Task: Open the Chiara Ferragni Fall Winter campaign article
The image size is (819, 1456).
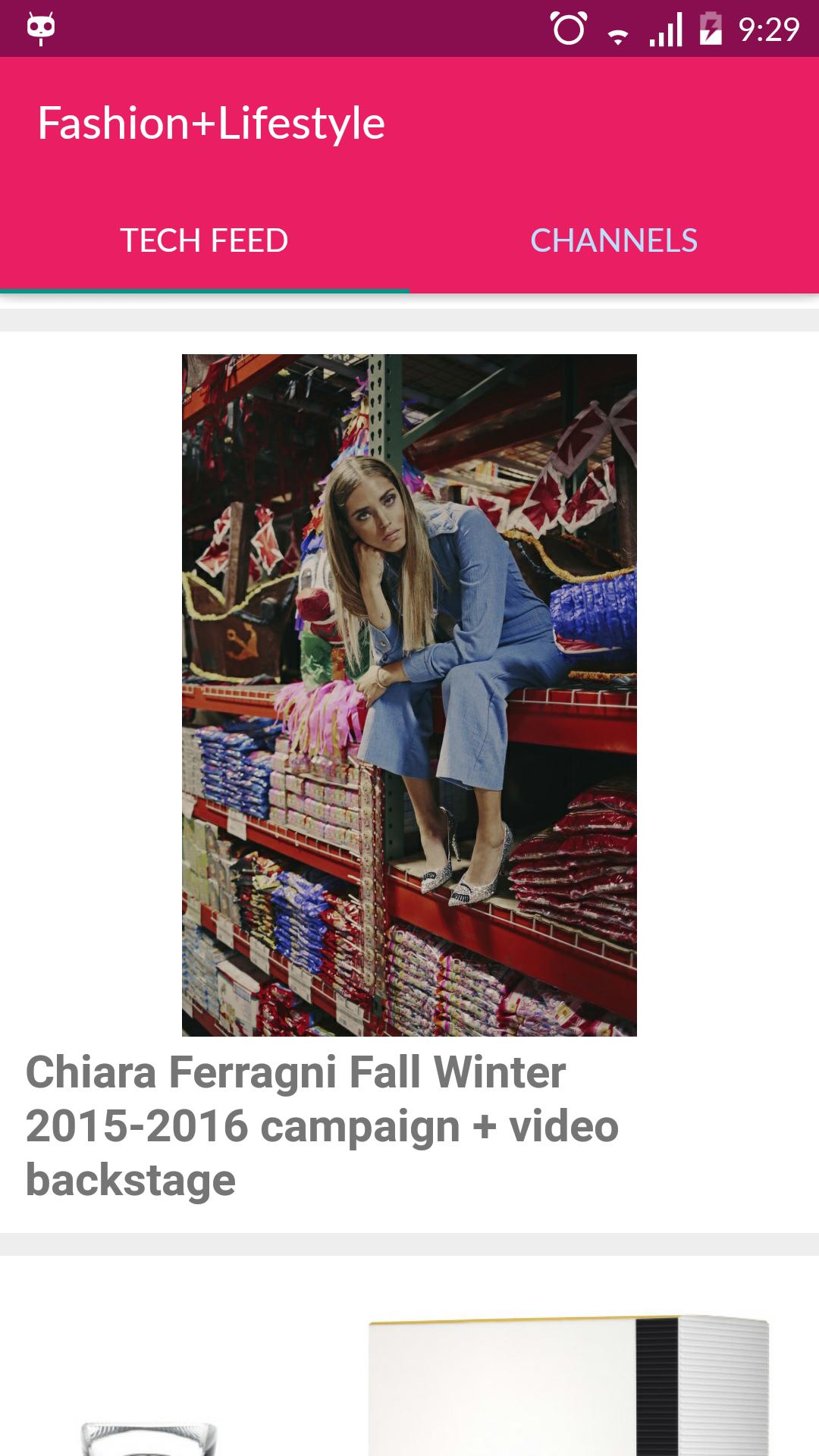Action: point(322,1125)
